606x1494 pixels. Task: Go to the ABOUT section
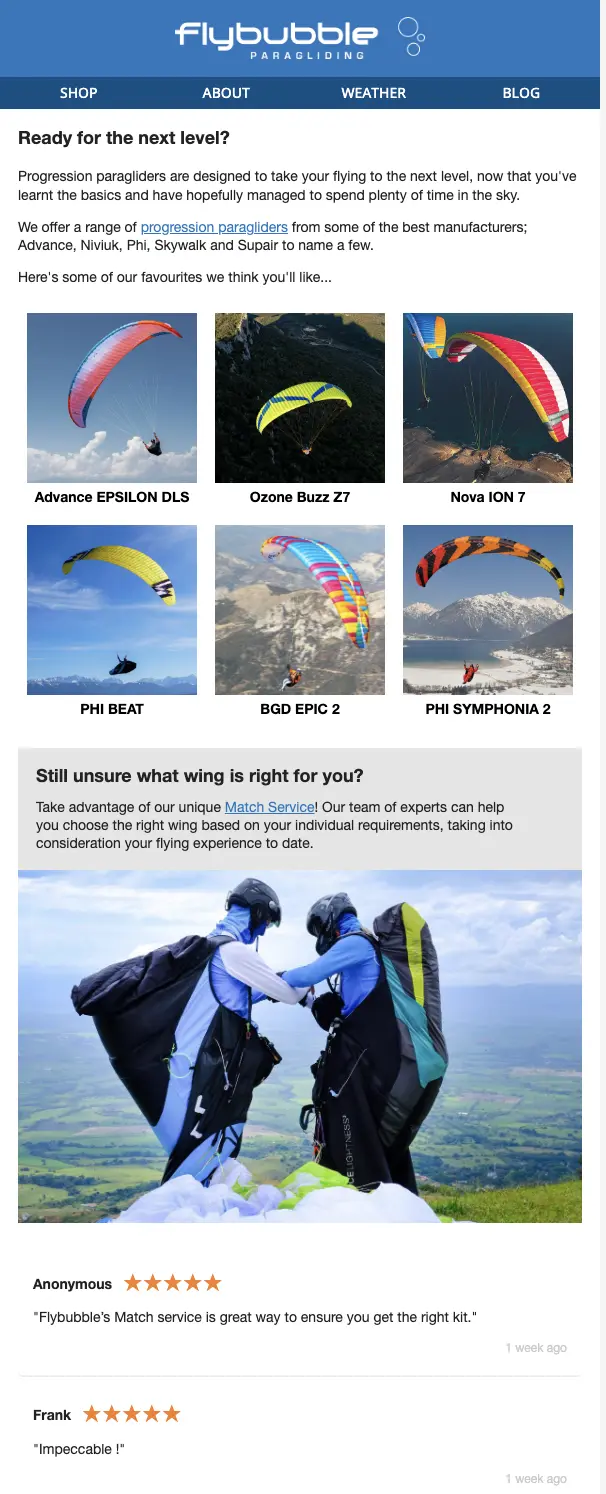click(x=226, y=93)
